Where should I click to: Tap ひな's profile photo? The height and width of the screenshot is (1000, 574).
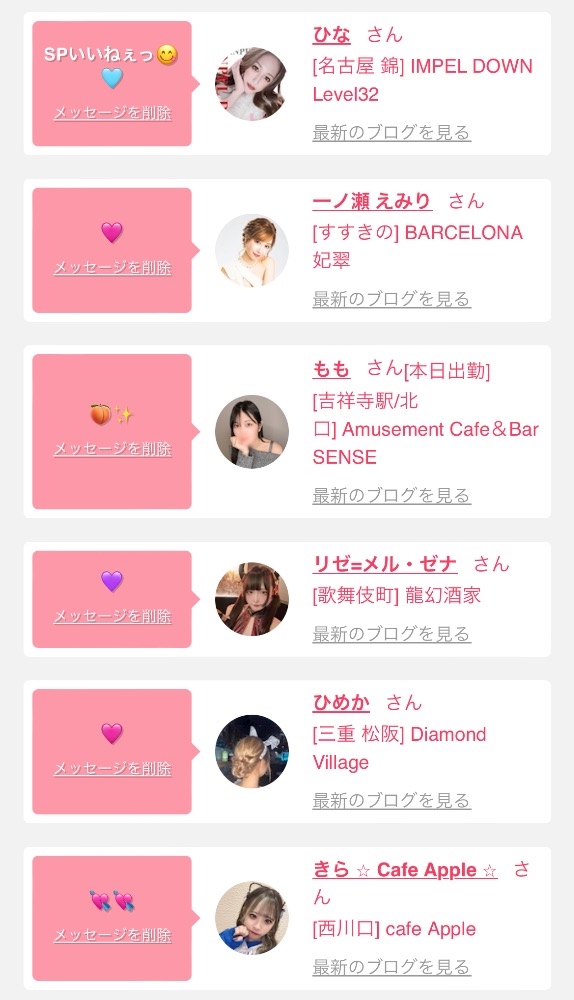coord(252,84)
